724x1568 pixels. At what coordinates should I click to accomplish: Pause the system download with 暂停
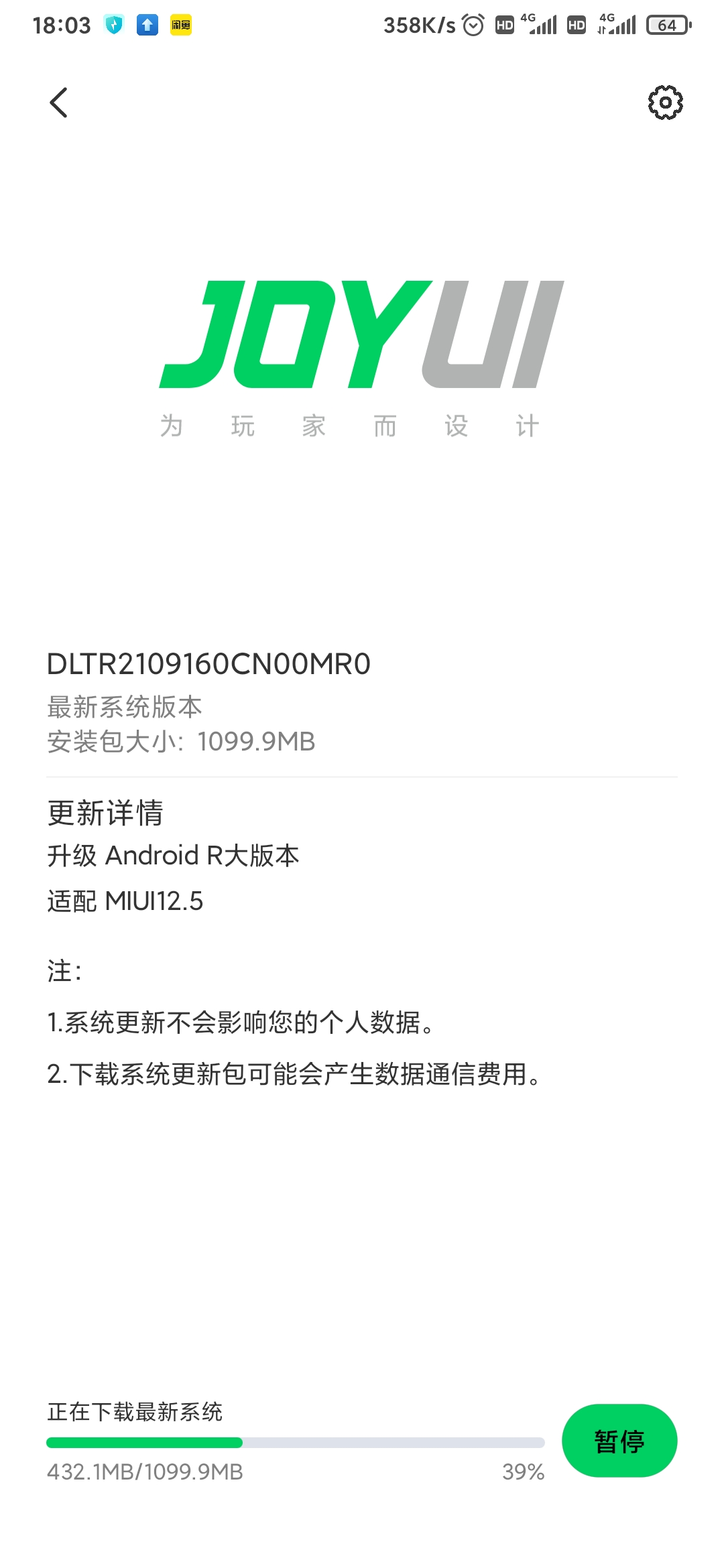619,1441
